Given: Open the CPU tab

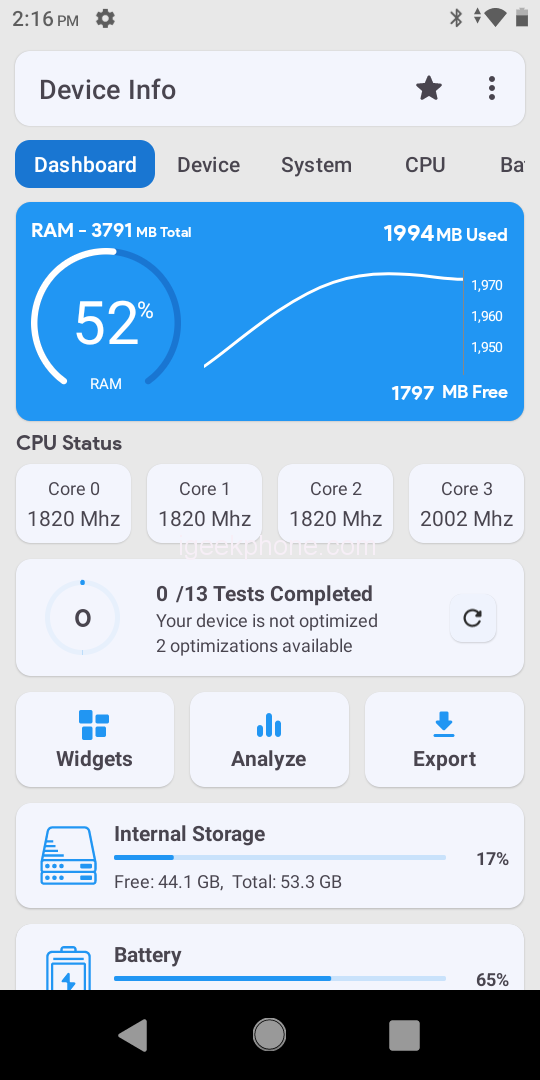Looking at the screenshot, I should coord(424,165).
